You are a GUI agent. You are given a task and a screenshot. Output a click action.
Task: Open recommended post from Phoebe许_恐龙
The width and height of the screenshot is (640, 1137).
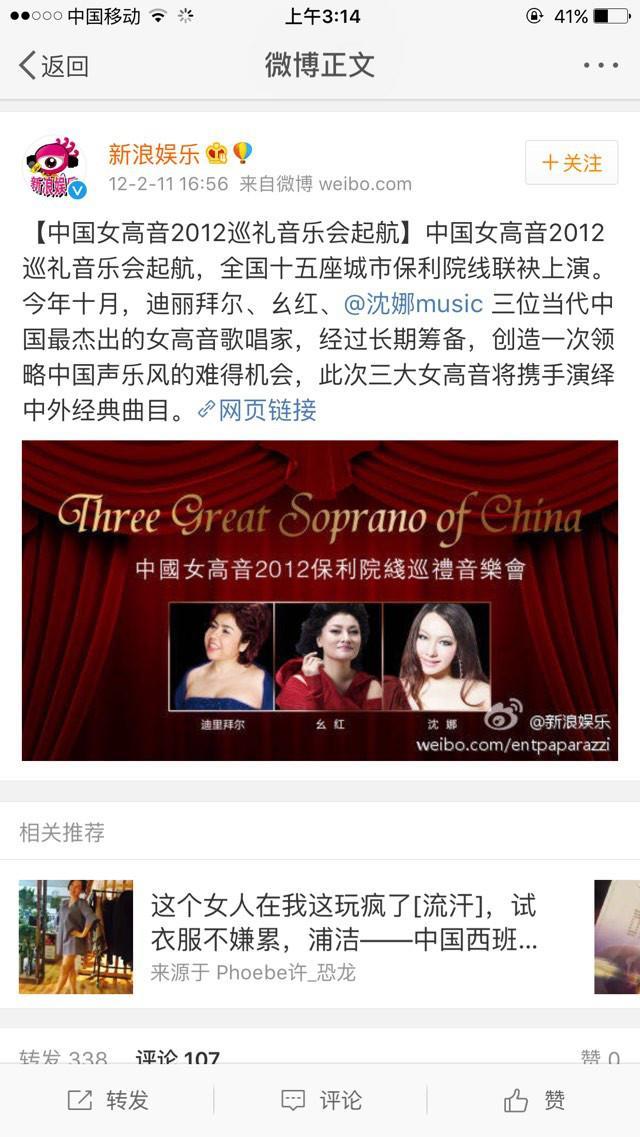click(343, 936)
